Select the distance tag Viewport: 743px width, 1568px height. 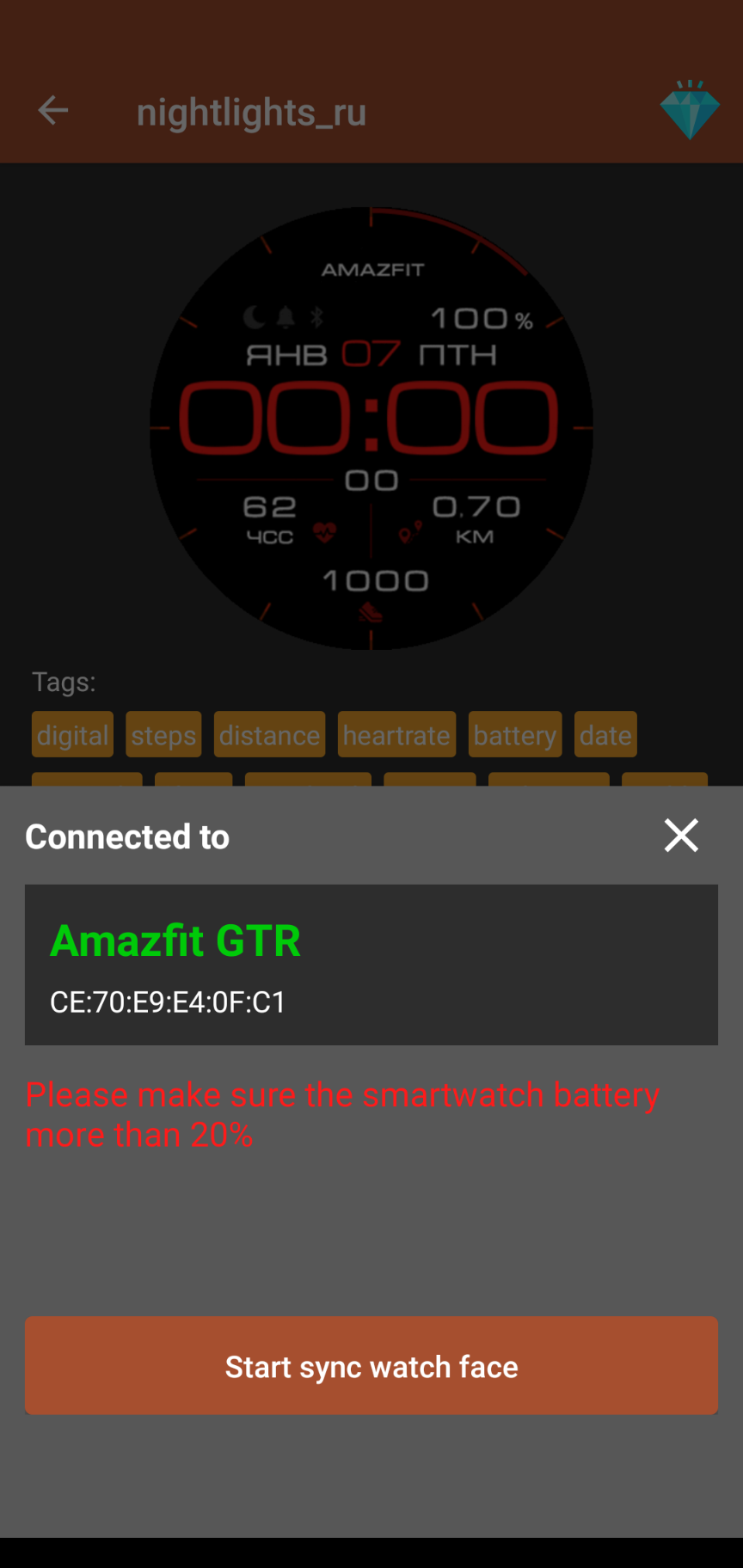[269, 735]
